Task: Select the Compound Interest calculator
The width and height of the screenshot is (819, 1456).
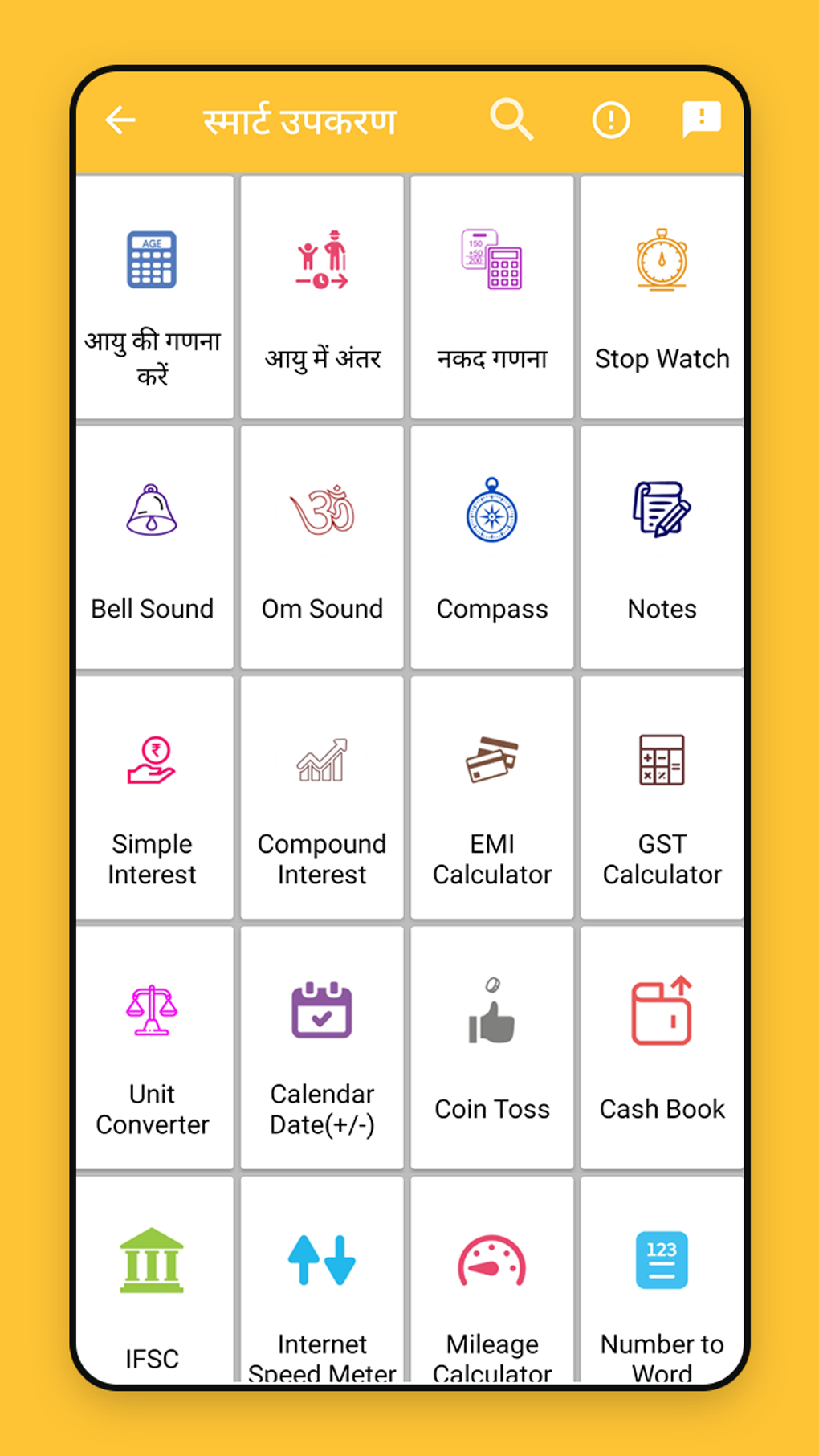Action: tap(322, 798)
